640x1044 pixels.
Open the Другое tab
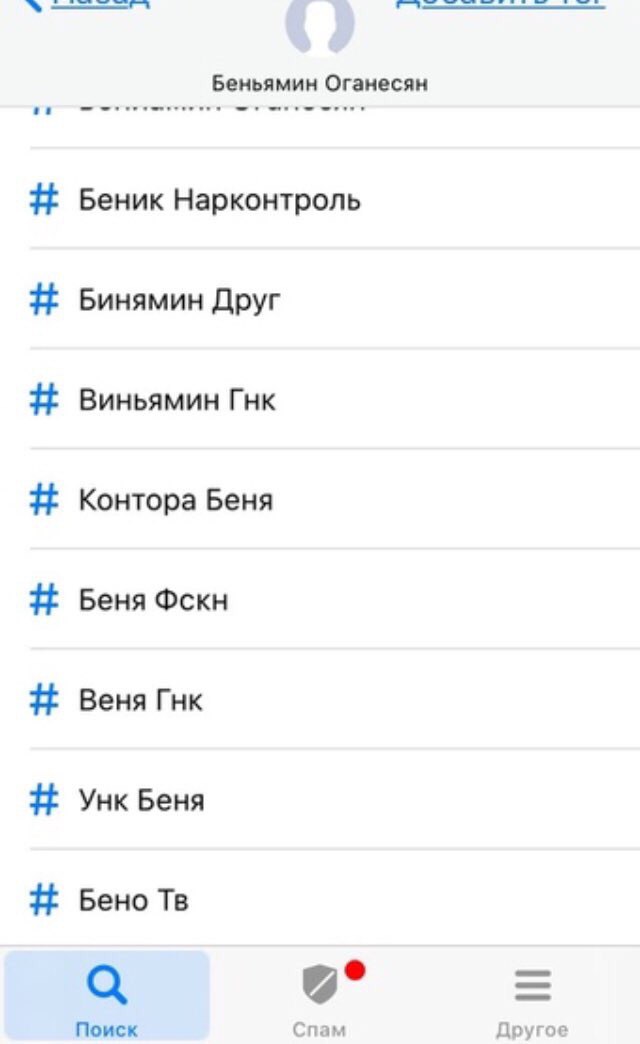532,997
